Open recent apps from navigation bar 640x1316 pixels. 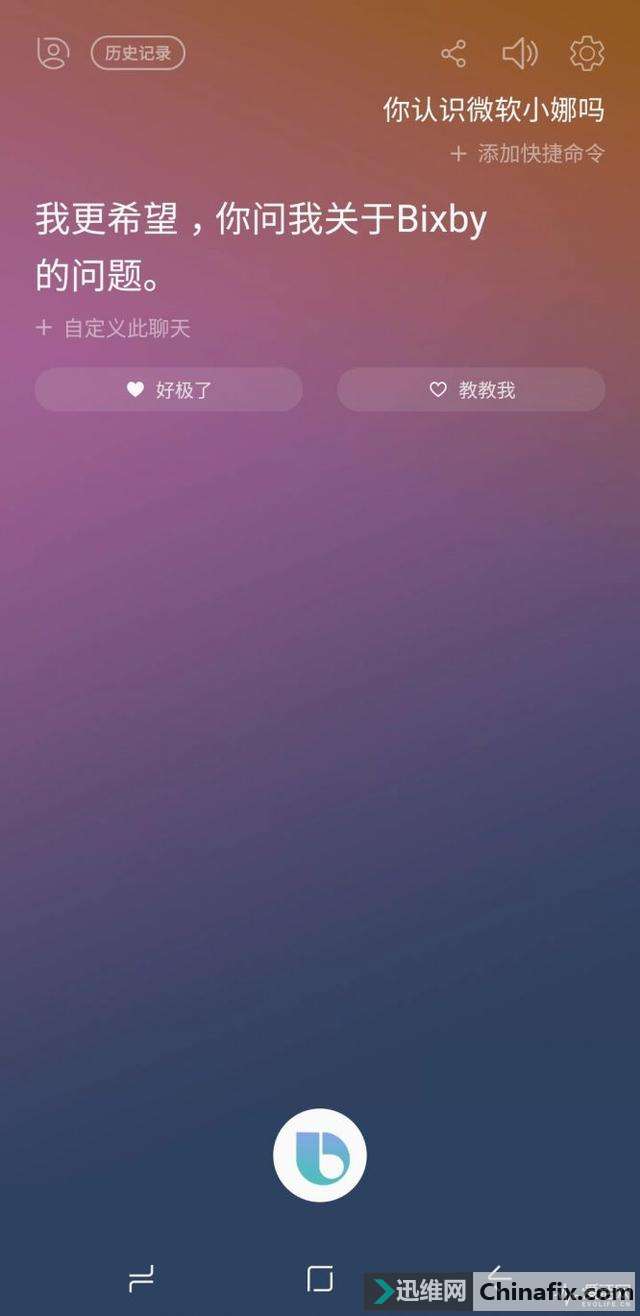142,1279
